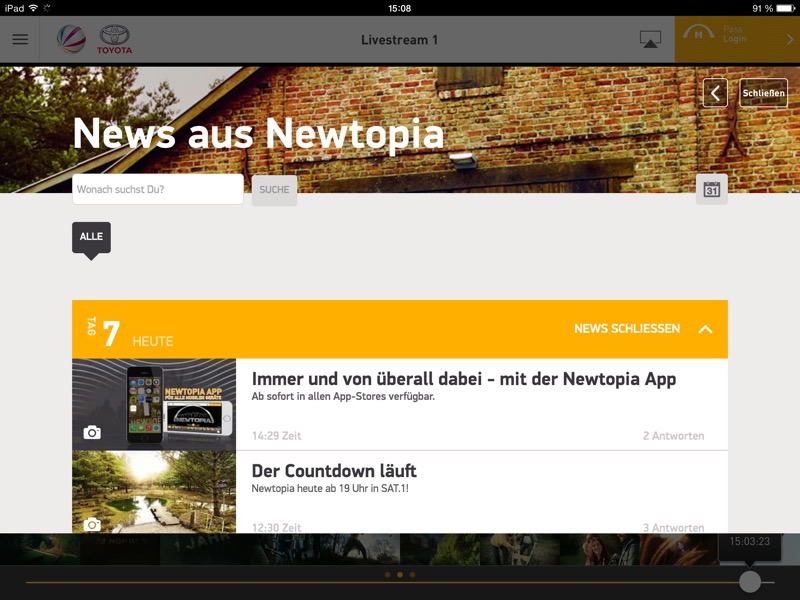Collapse news with NEWS SCHLIESSEN
This screenshot has height=600, width=800.
pos(643,329)
